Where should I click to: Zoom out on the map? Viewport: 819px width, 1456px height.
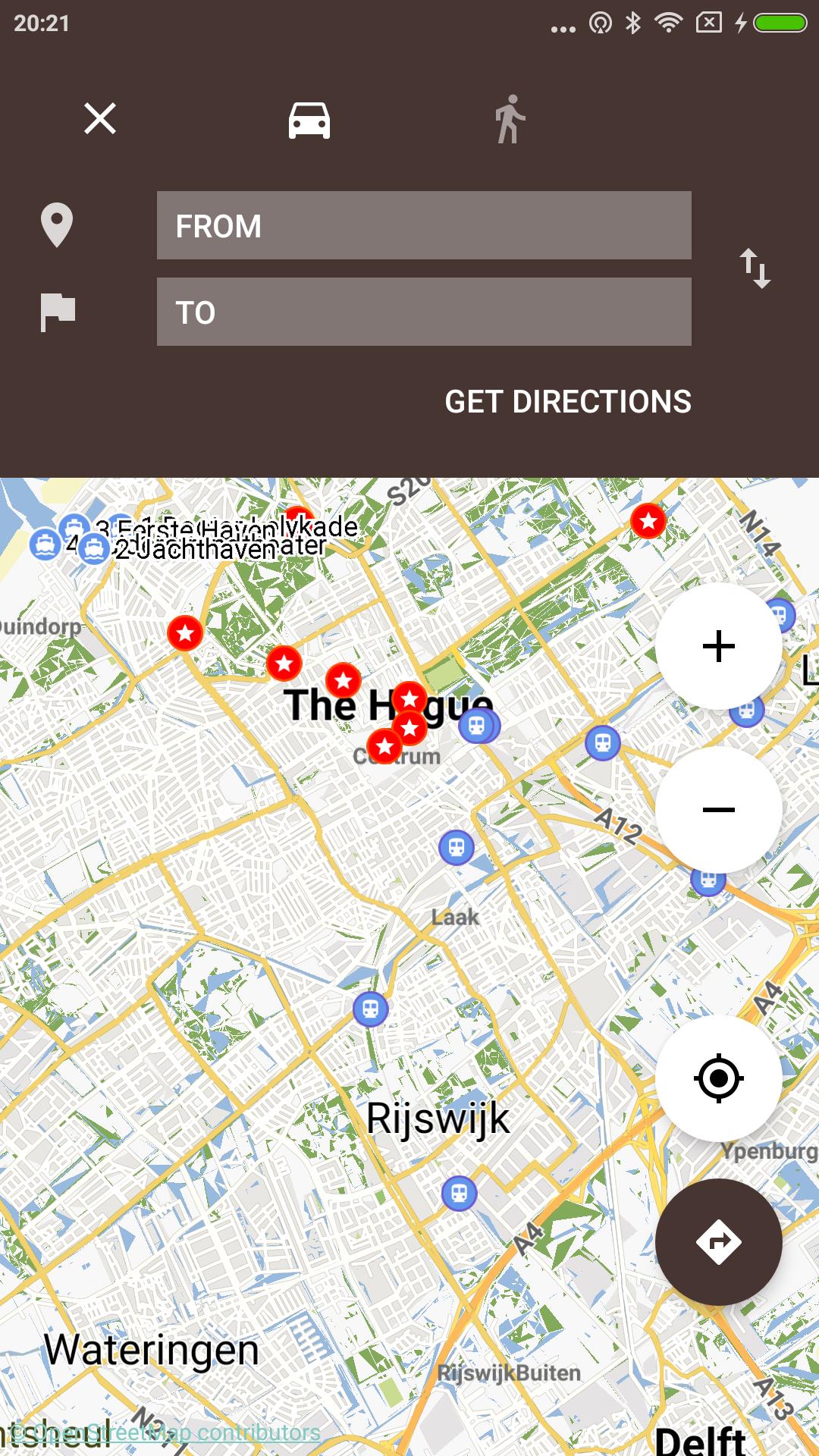click(x=718, y=810)
